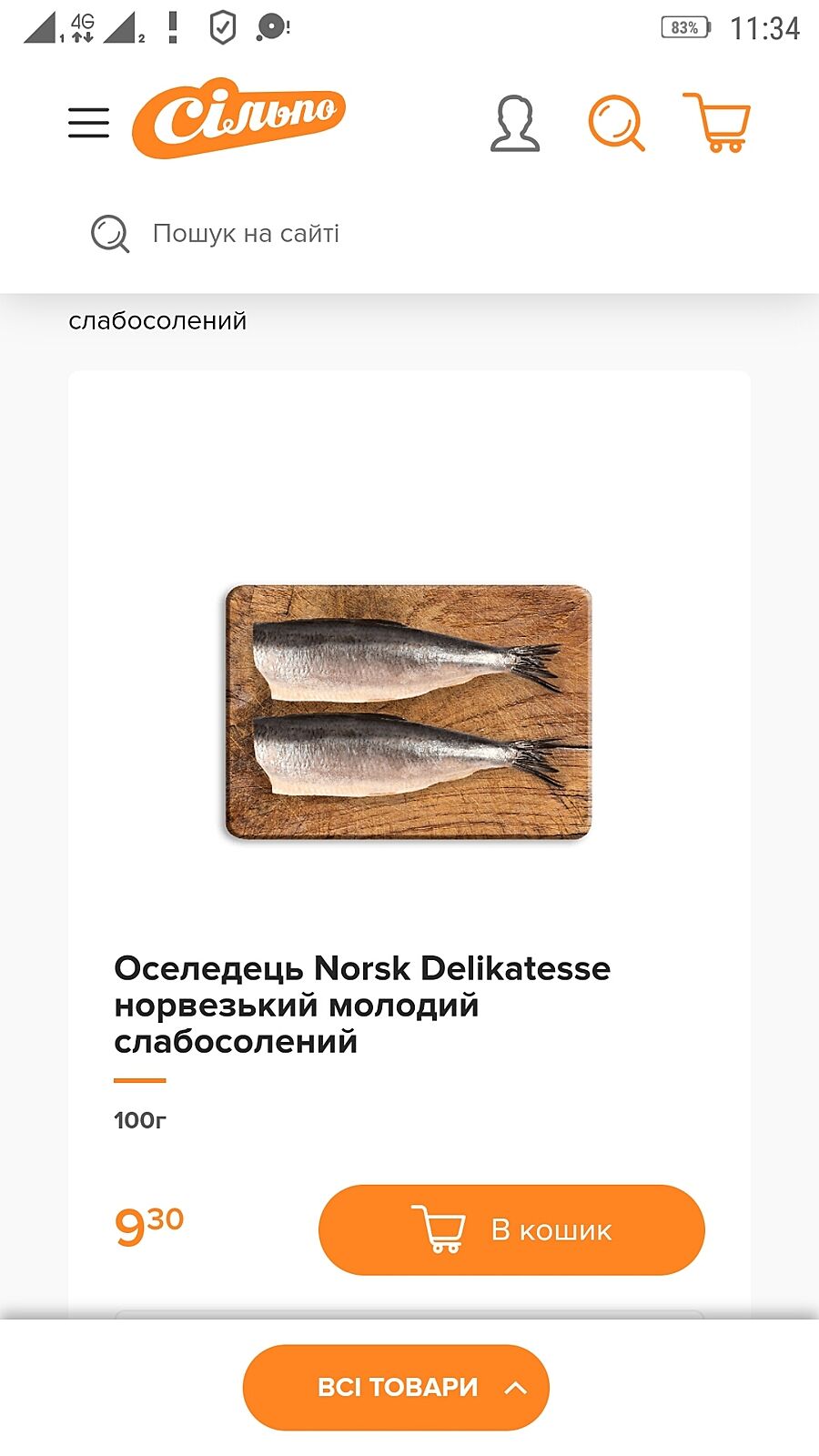The height and width of the screenshot is (1456, 819).
Task: Open the hamburger menu
Action: click(88, 123)
